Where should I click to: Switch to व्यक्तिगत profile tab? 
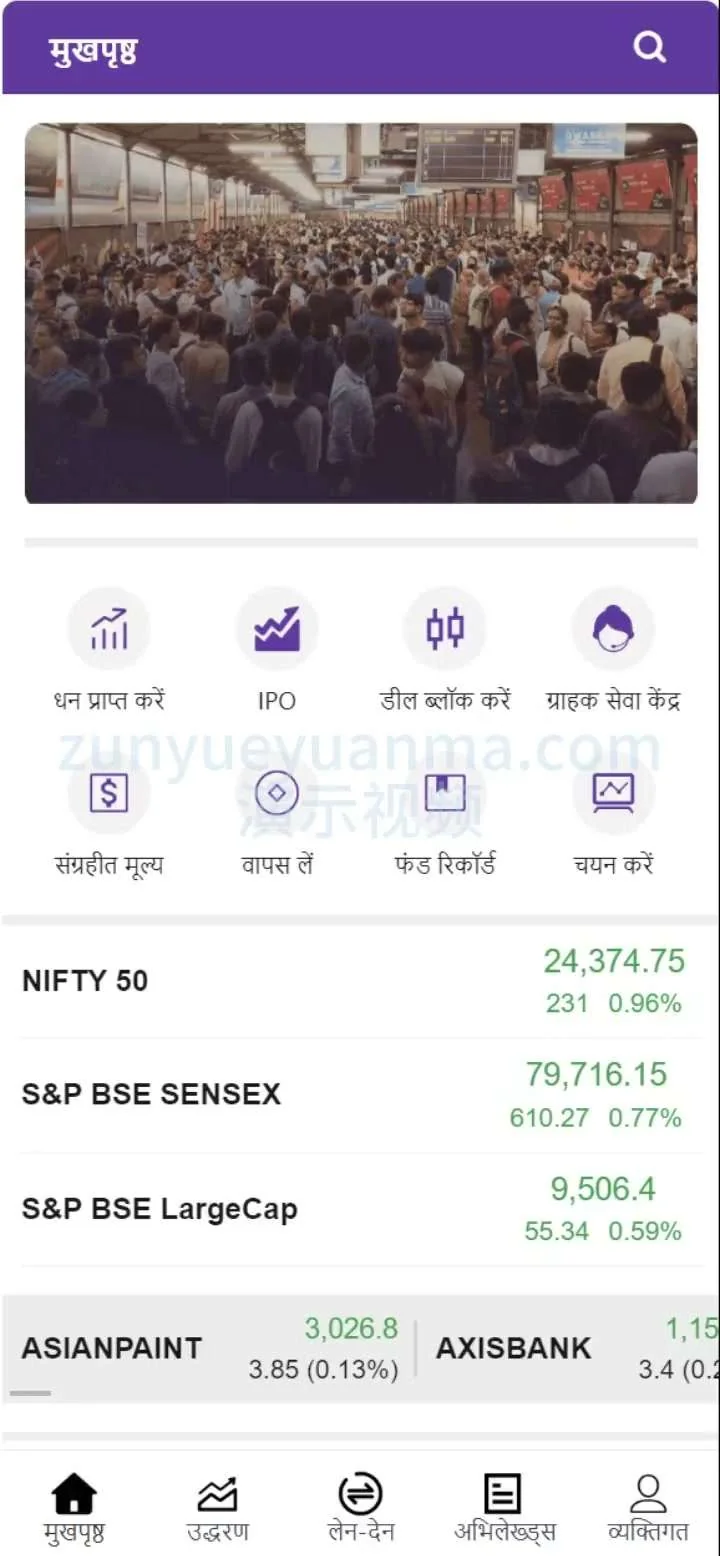(x=648, y=1507)
